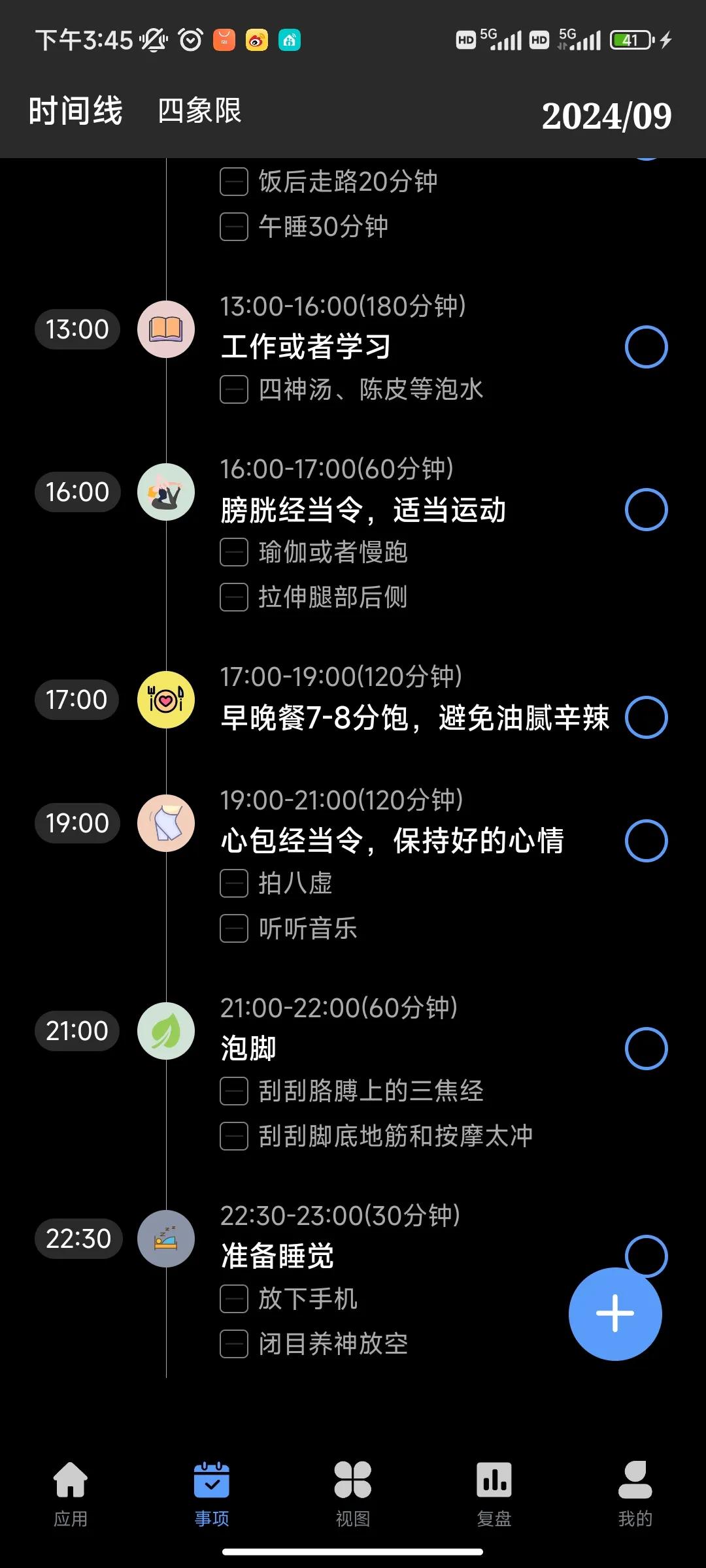Image resolution: width=706 pixels, height=1568 pixels.
Task: Complete the 泡脚 task circle
Action: click(646, 1049)
